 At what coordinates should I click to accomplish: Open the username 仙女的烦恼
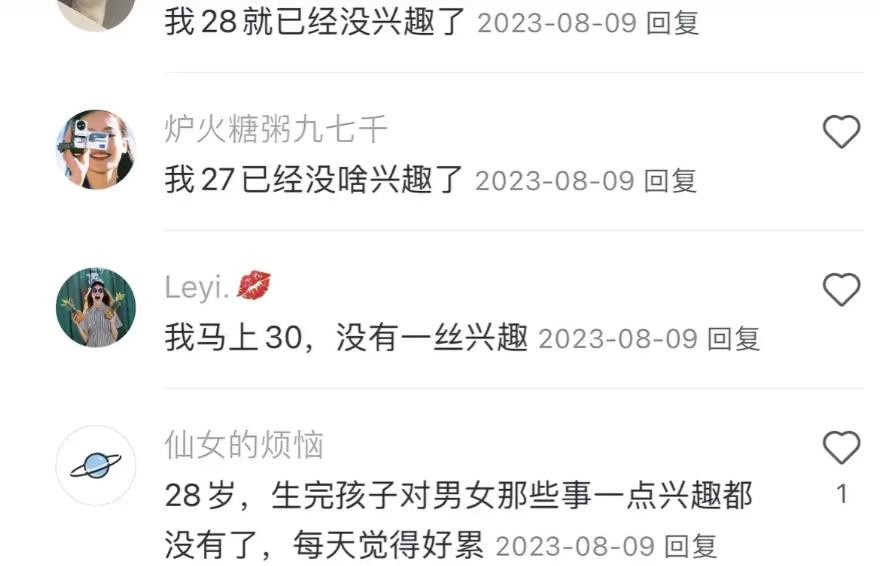coord(244,445)
